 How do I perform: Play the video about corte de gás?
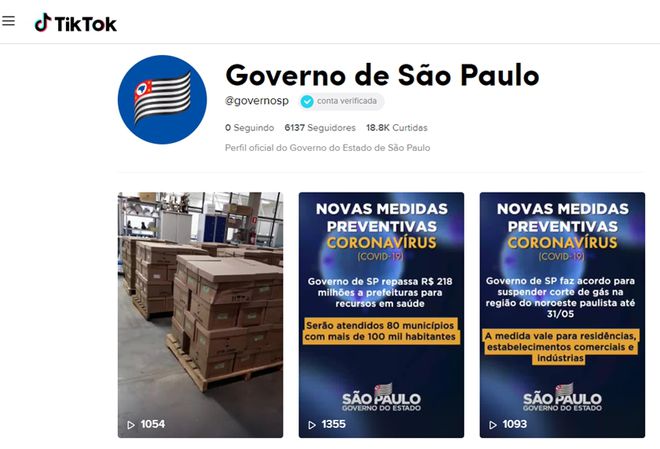click(562, 314)
